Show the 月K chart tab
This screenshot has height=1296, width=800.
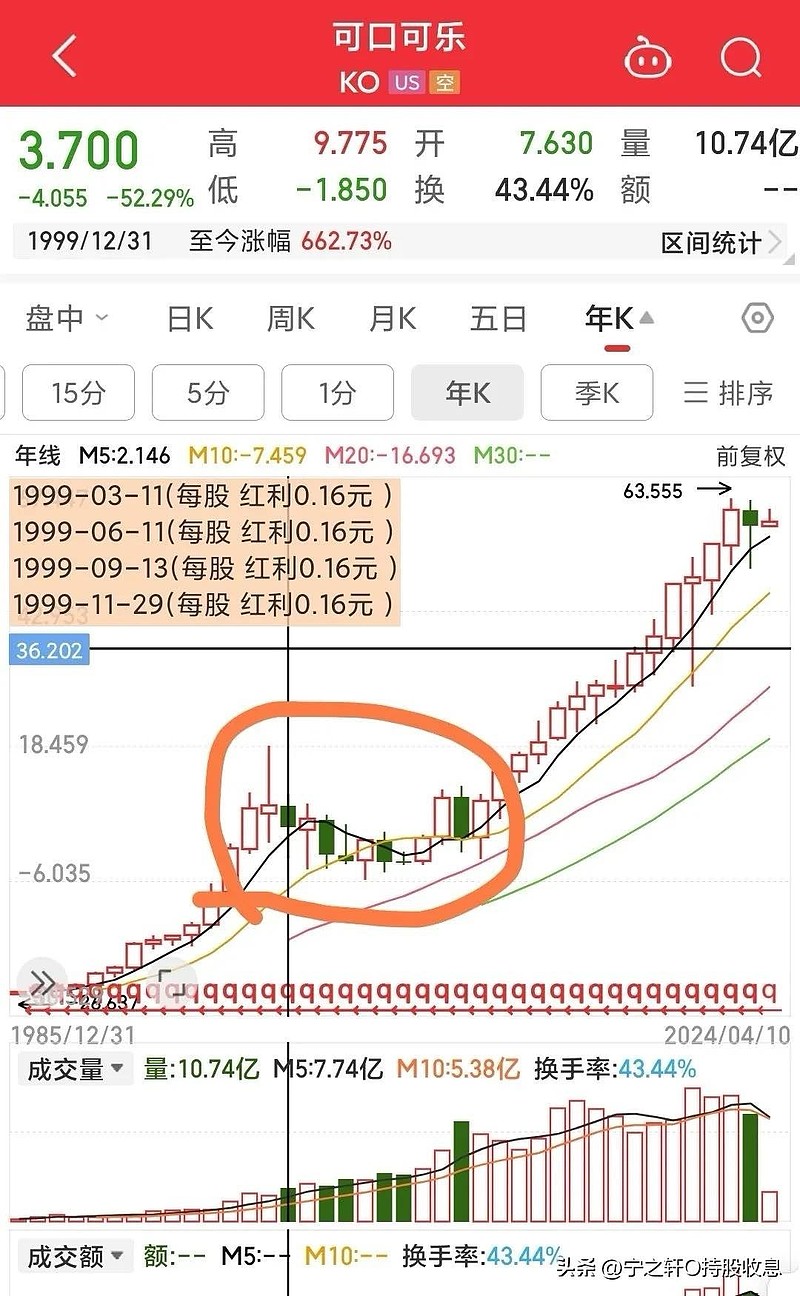[x=392, y=319]
